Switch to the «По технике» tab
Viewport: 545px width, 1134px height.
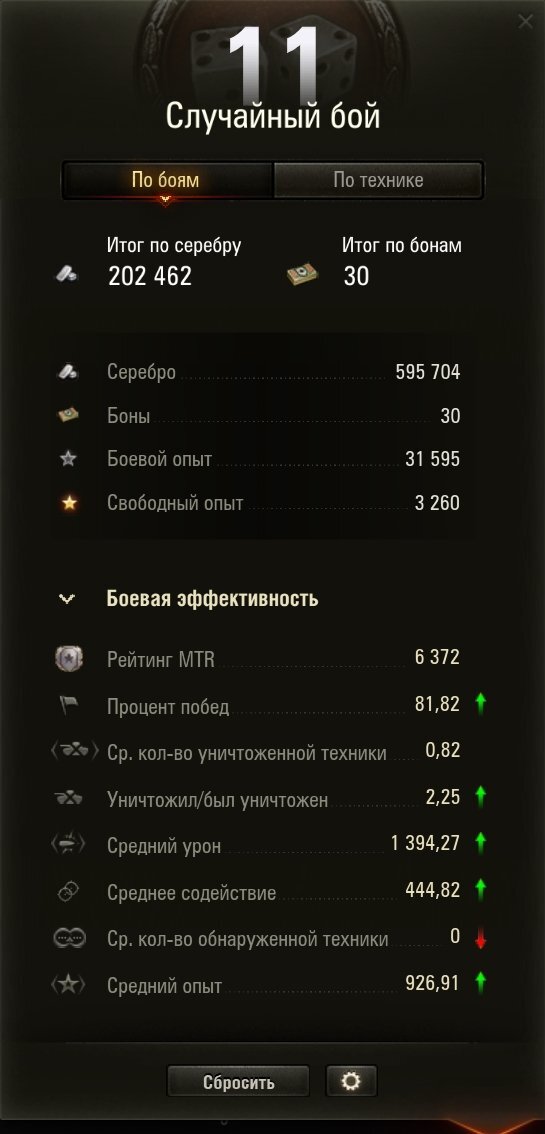point(378,180)
